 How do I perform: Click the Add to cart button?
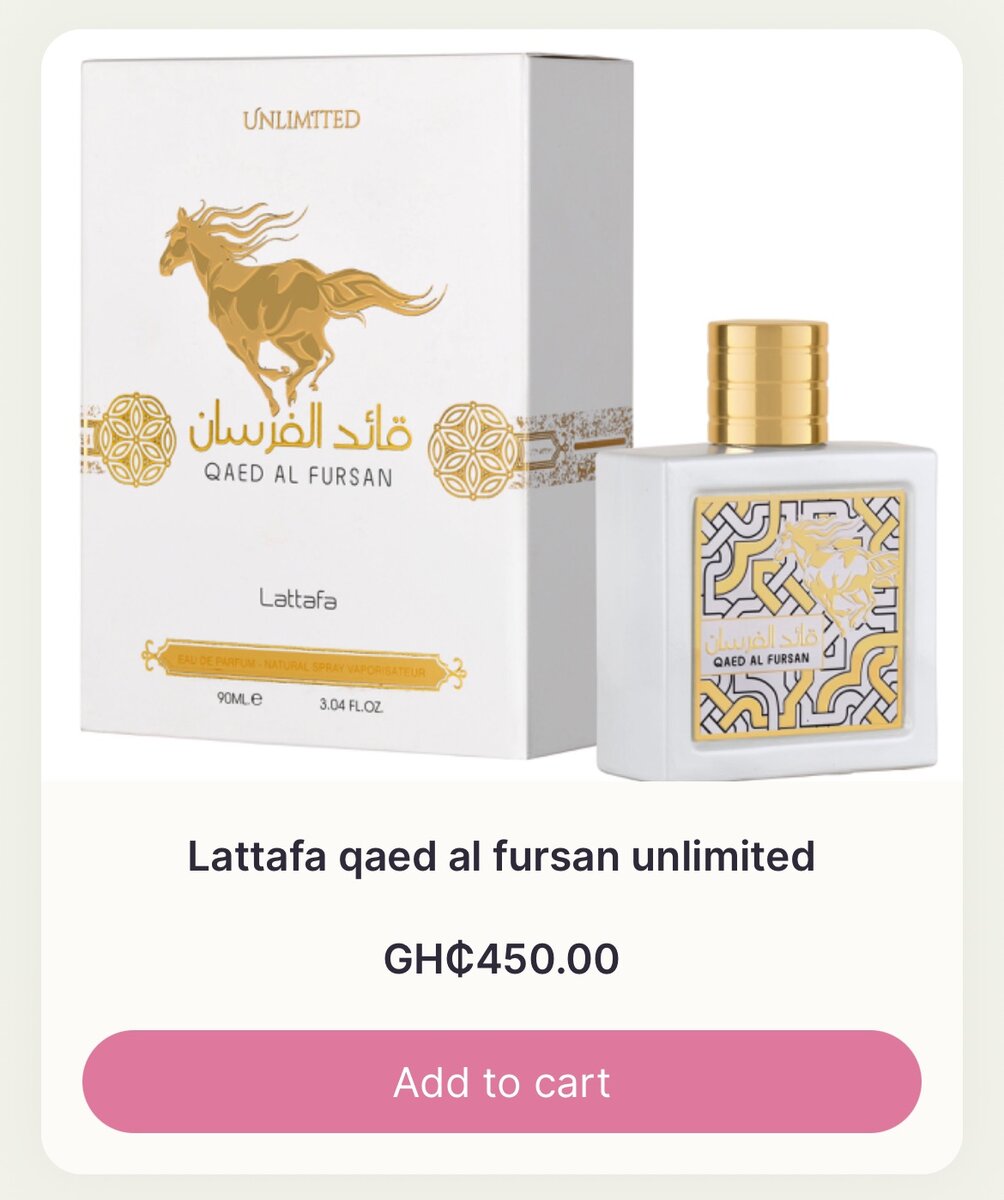[502, 1082]
